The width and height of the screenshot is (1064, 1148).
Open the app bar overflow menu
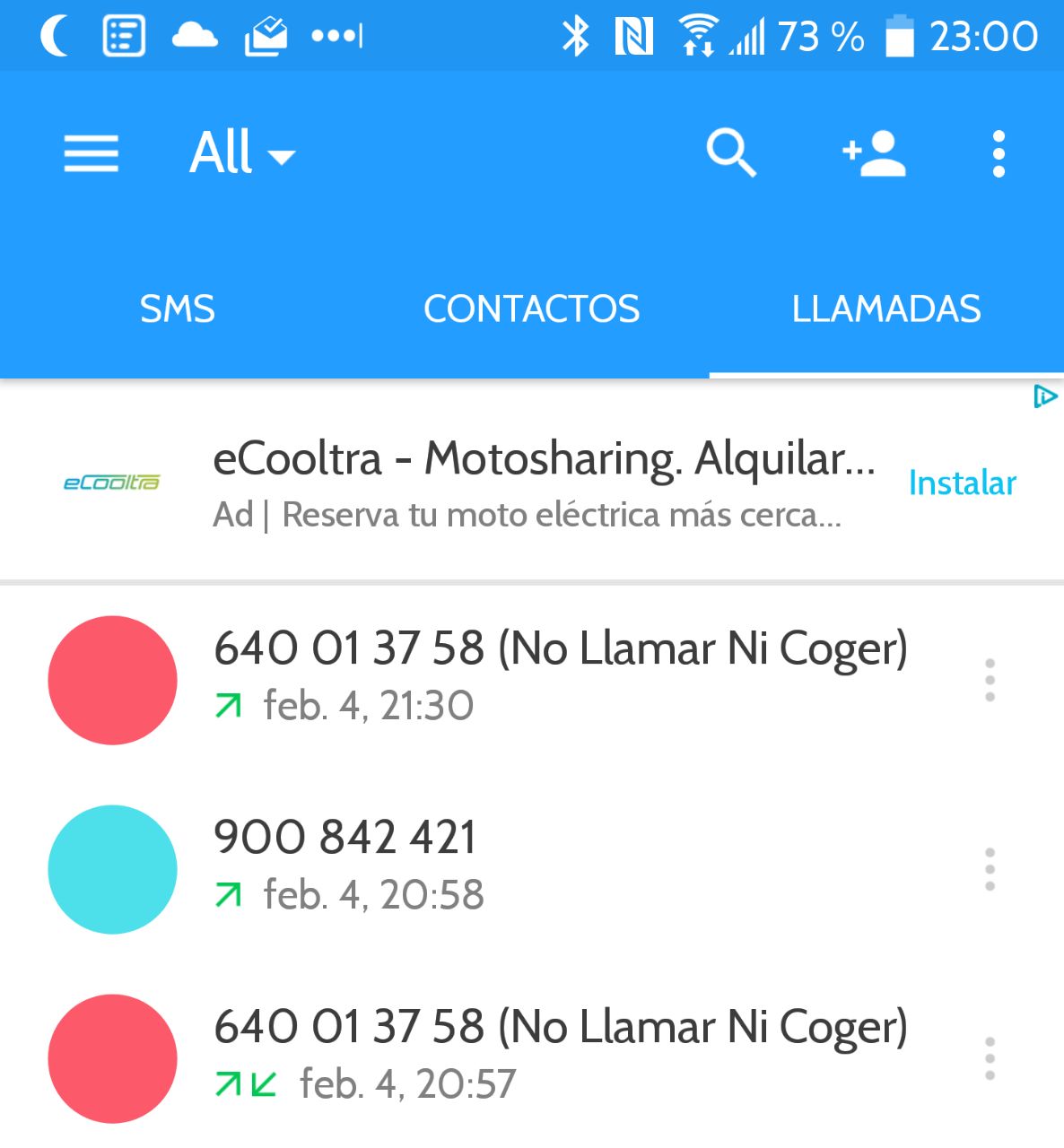coord(999,153)
